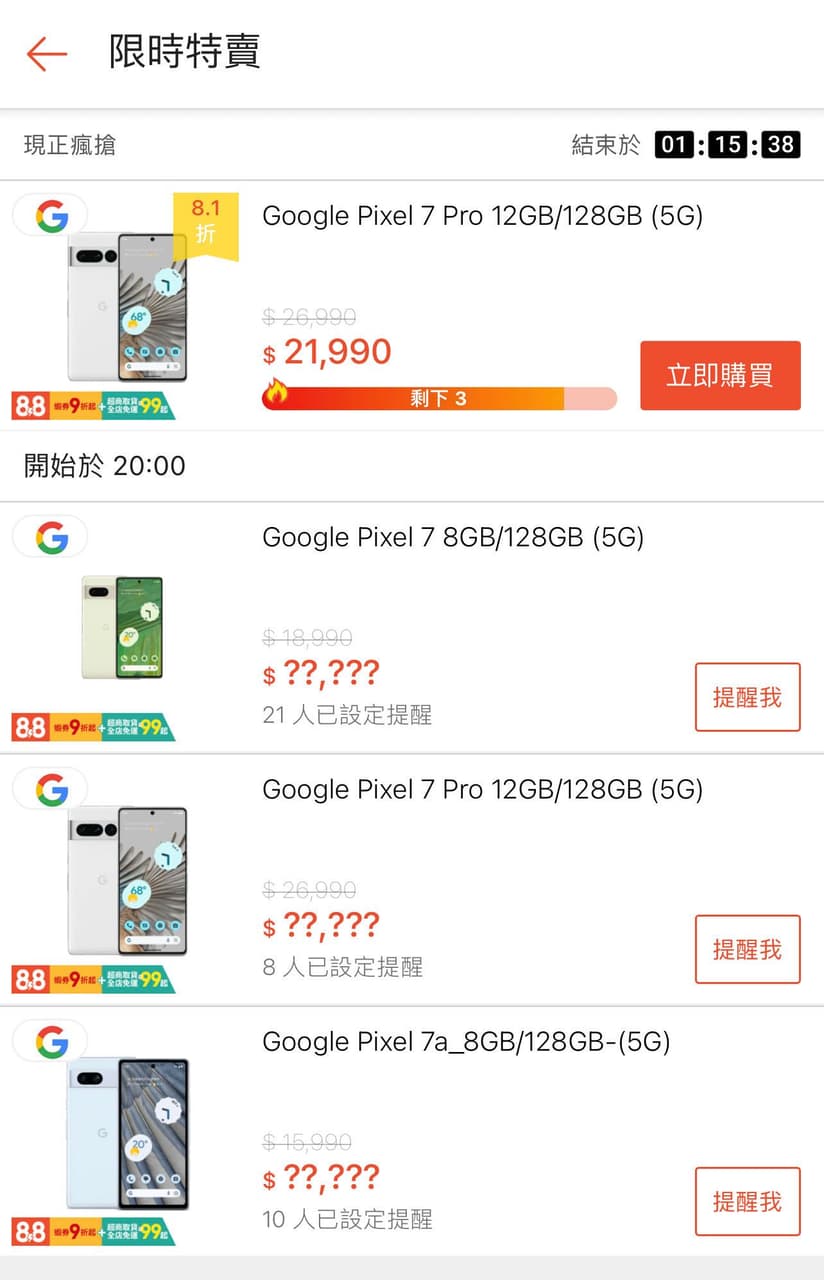Click the Google logo next to Pixel 7 listing

[x=48, y=537]
